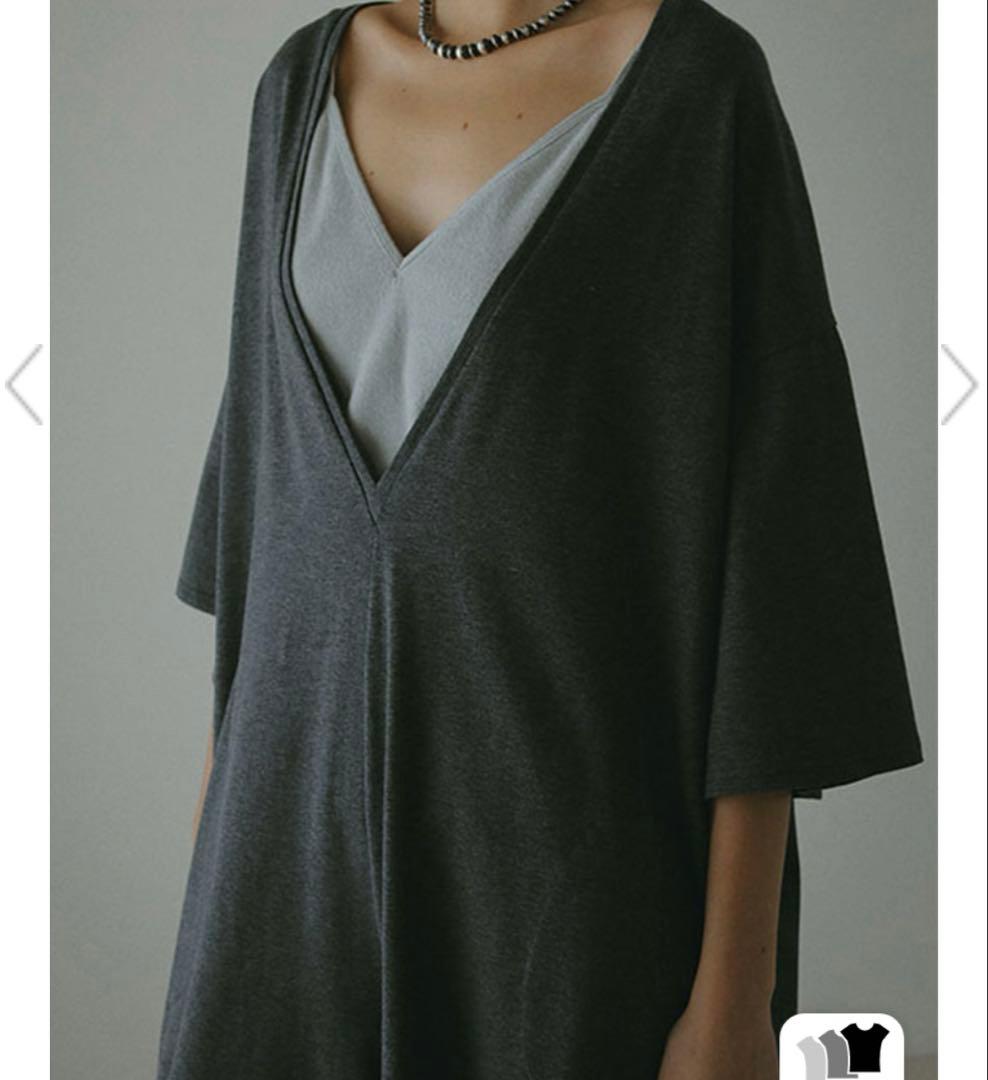Open the color variations shirt icon

coord(842,1049)
